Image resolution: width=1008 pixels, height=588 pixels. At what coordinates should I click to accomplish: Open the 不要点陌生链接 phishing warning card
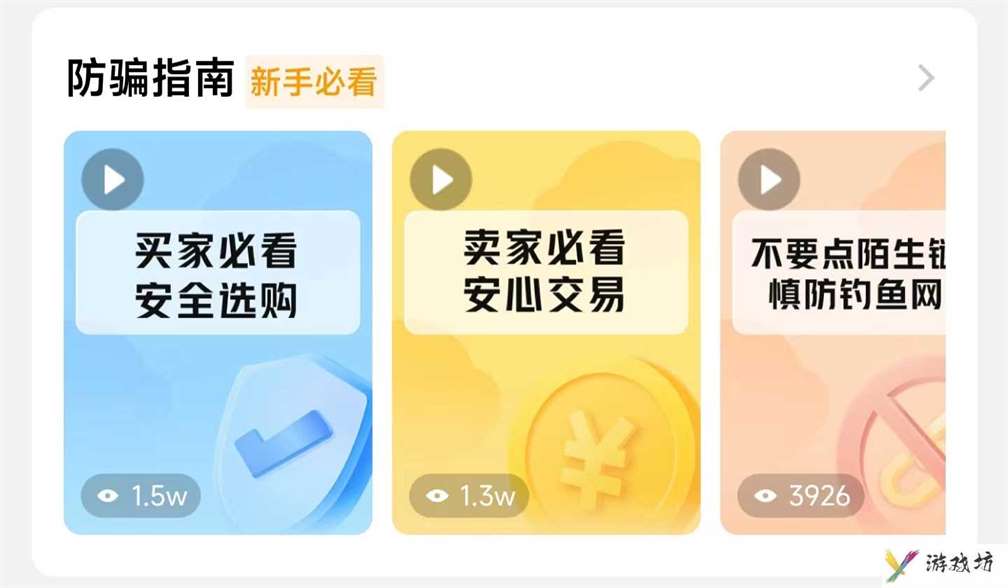coord(833,332)
